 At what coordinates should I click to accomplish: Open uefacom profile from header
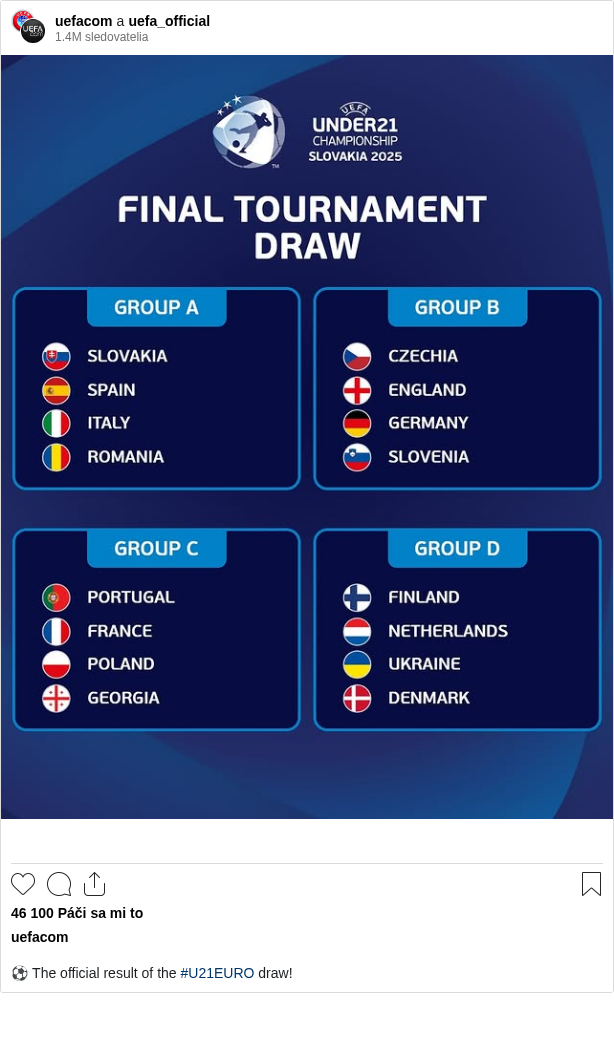coord(83,21)
